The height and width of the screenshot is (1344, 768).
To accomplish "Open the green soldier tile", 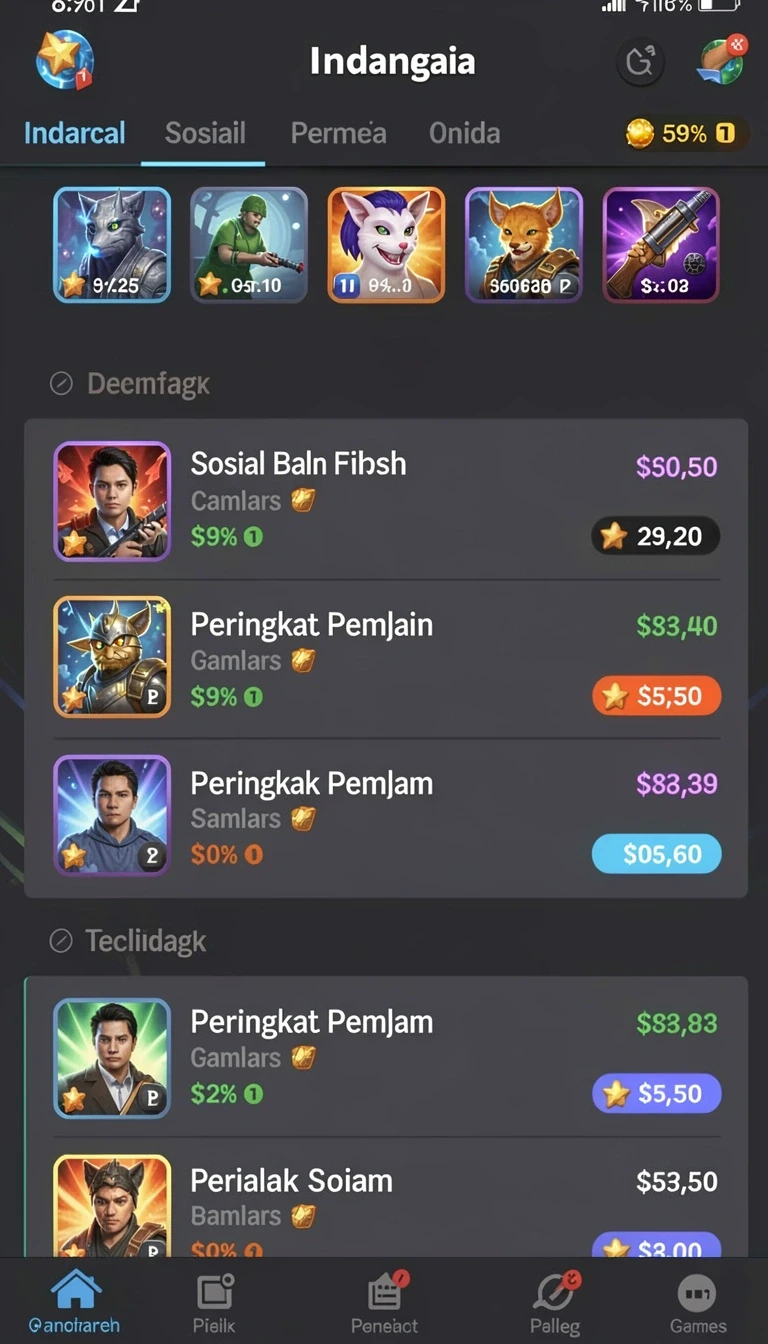I will click(249, 245).
